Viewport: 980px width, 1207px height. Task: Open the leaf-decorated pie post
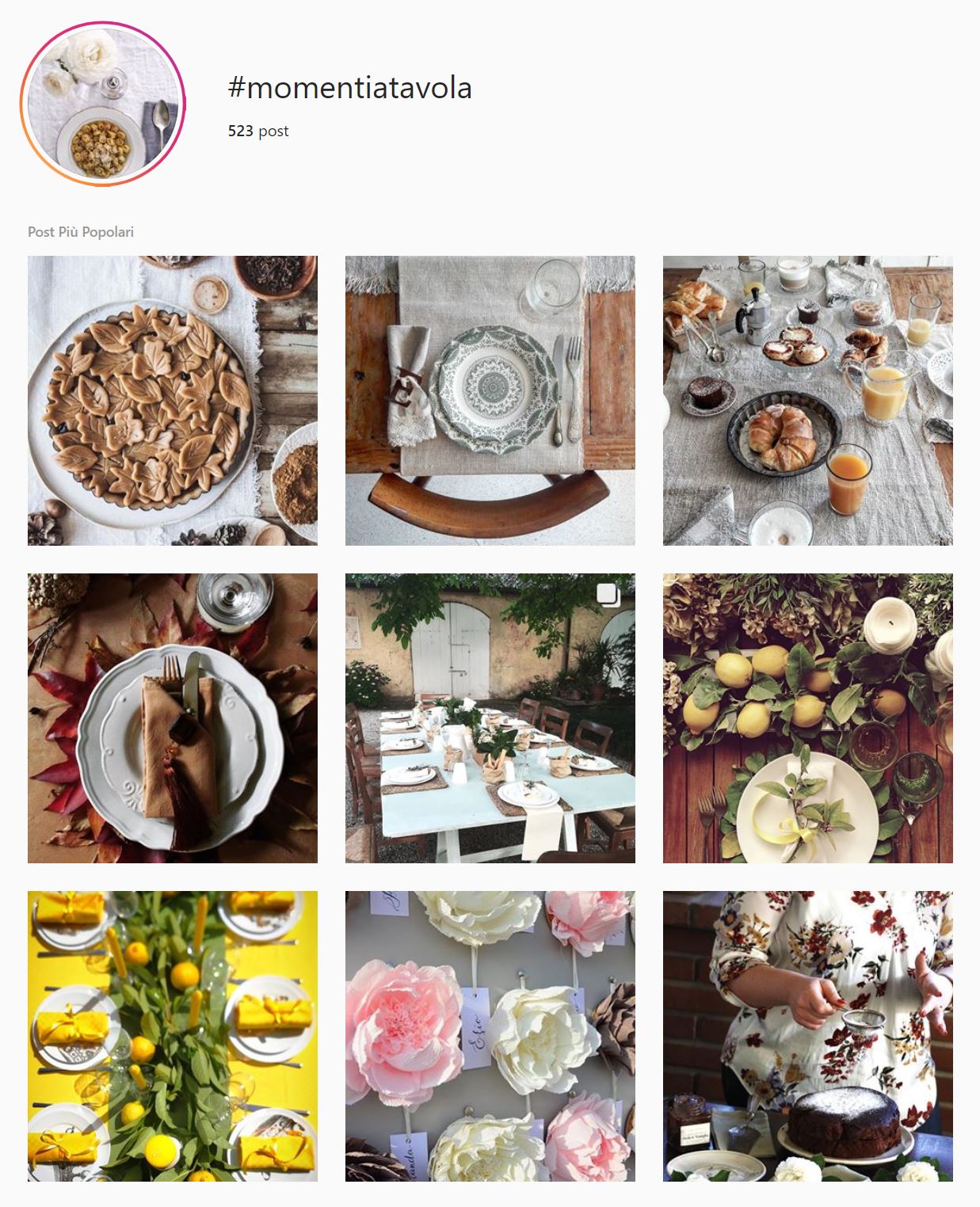point(172,400)
